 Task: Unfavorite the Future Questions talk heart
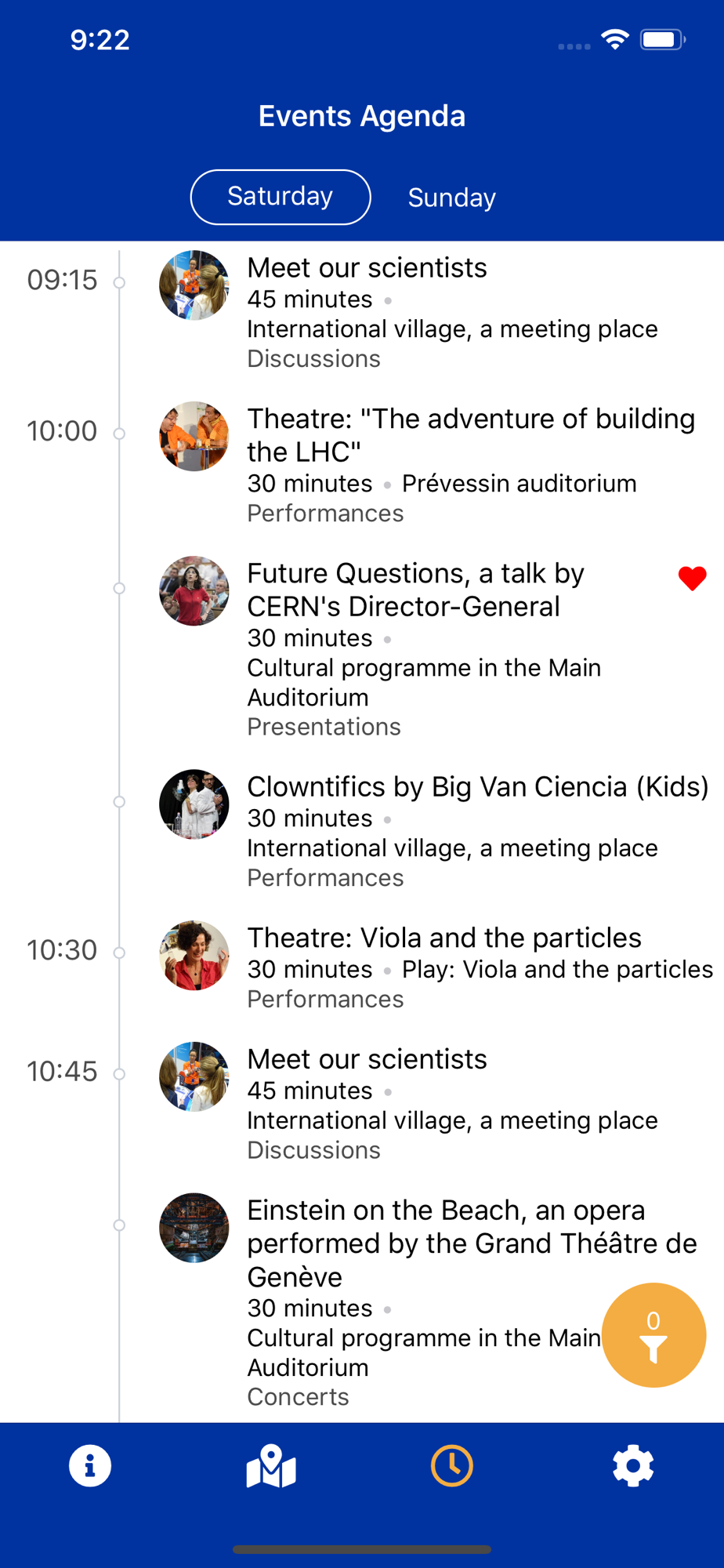coord(692,579)
